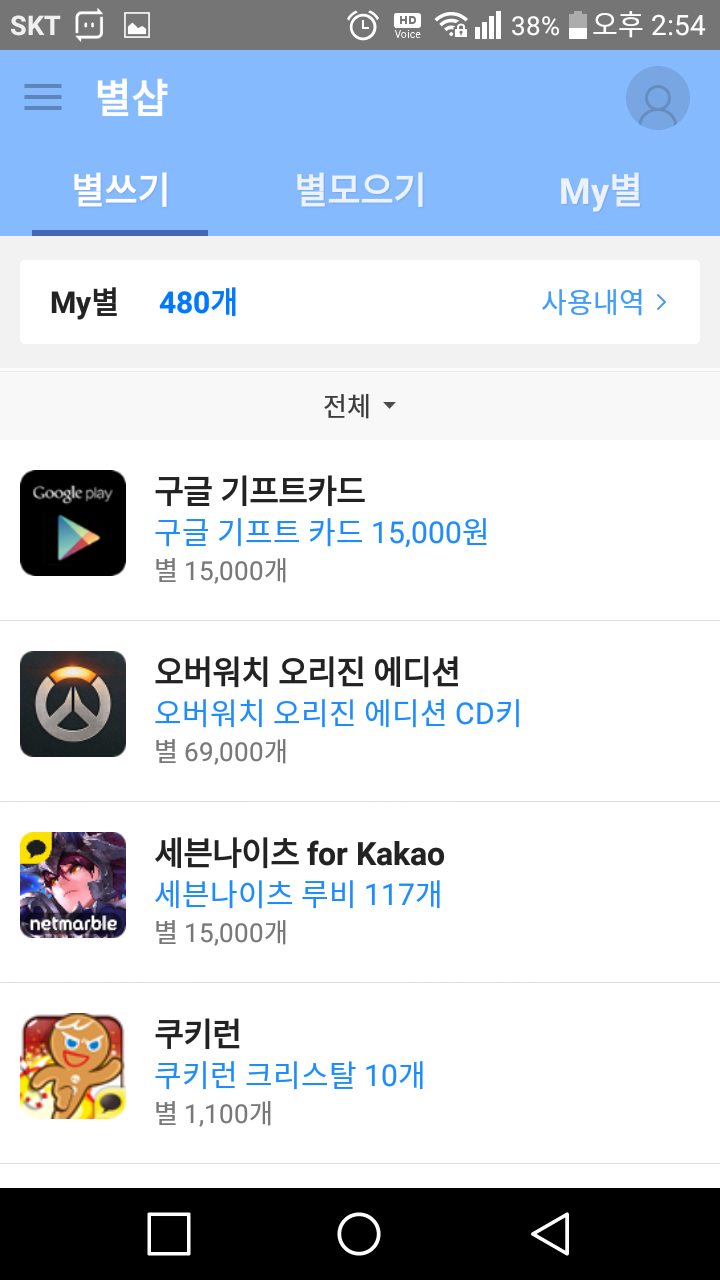Open 사용내역 usage history
The width and height of the screenshot is (720, 1280).
click(604, 302)
